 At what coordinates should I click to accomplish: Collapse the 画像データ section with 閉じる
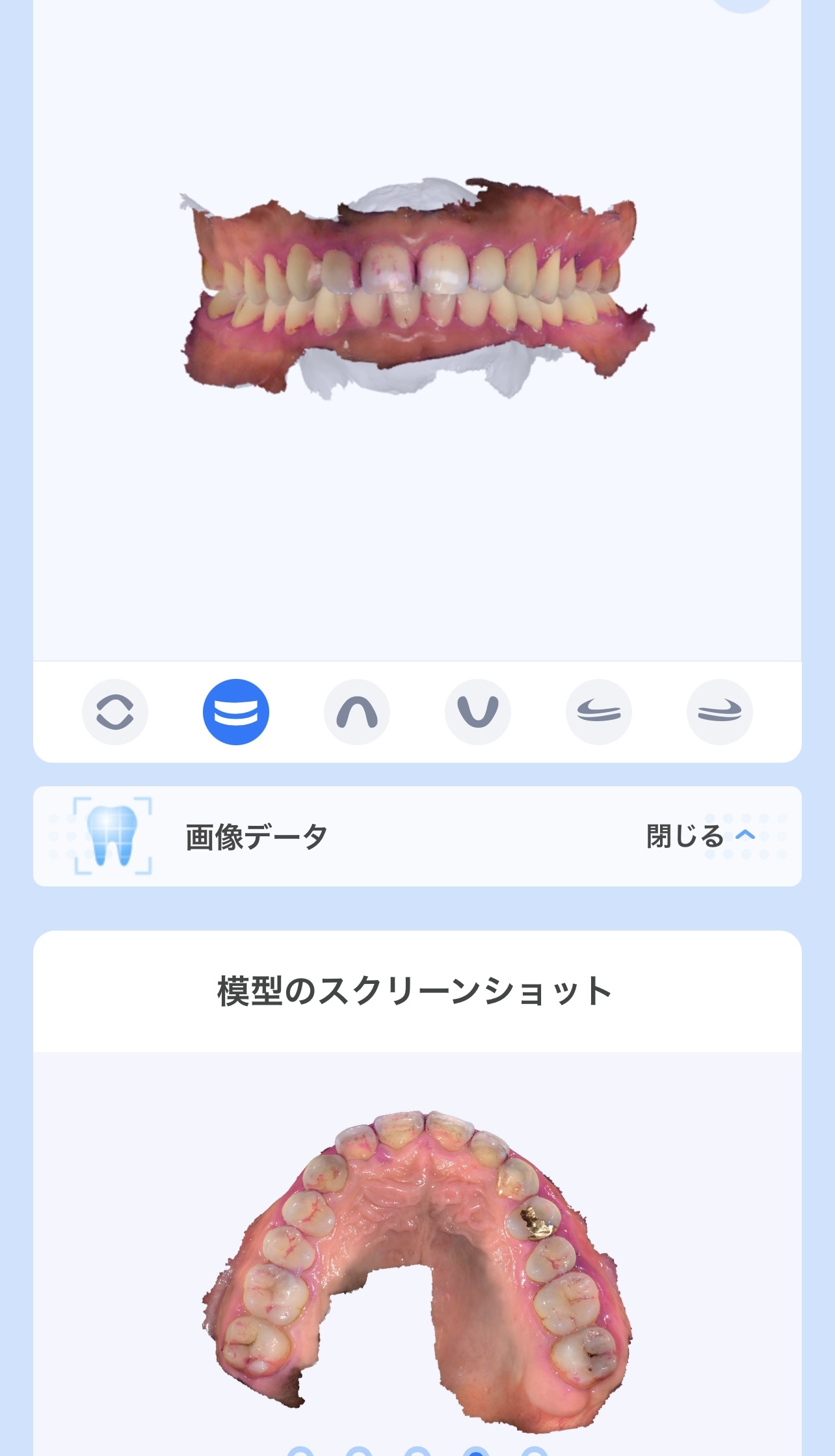700,836
